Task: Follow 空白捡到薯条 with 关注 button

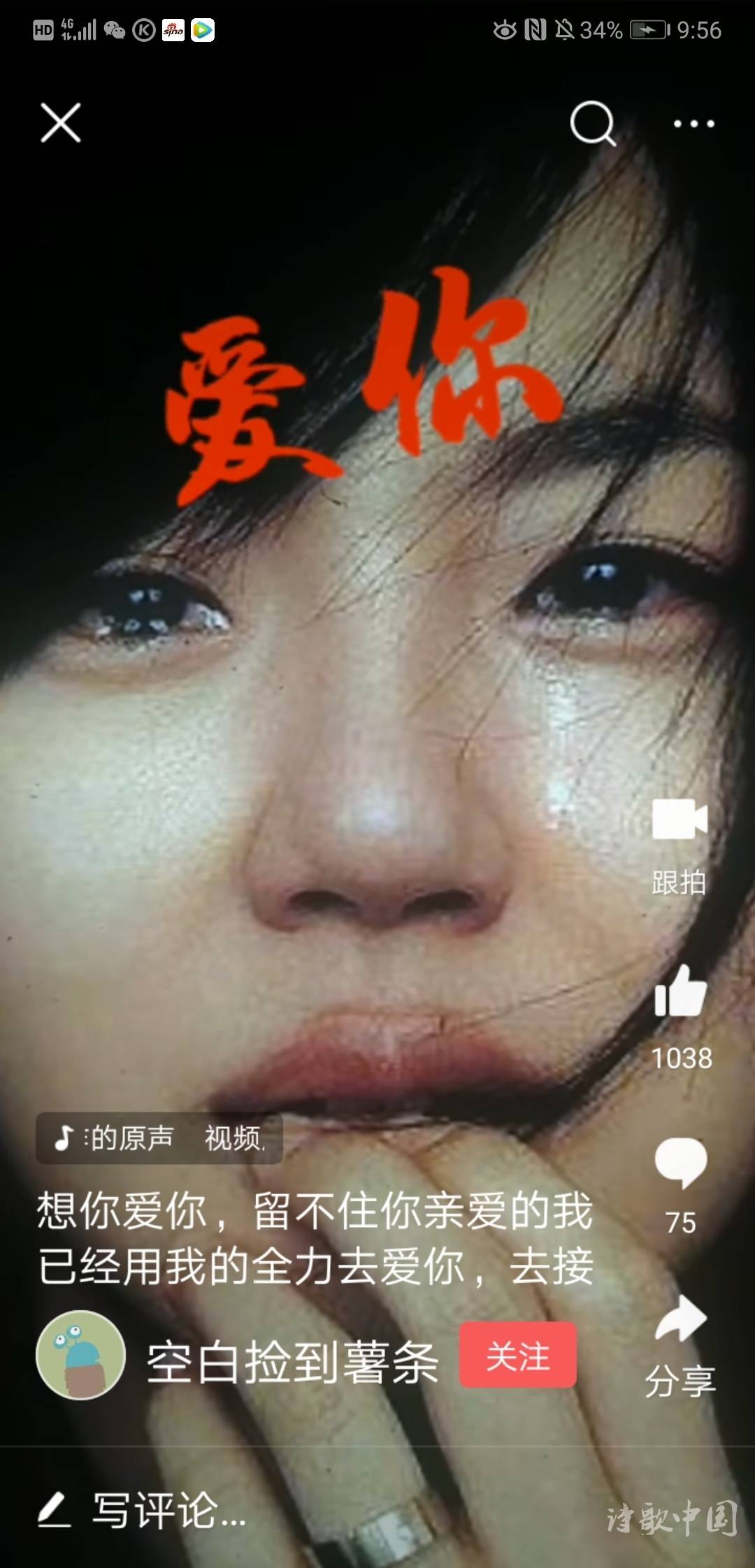Action: (x=517, y=1355)
